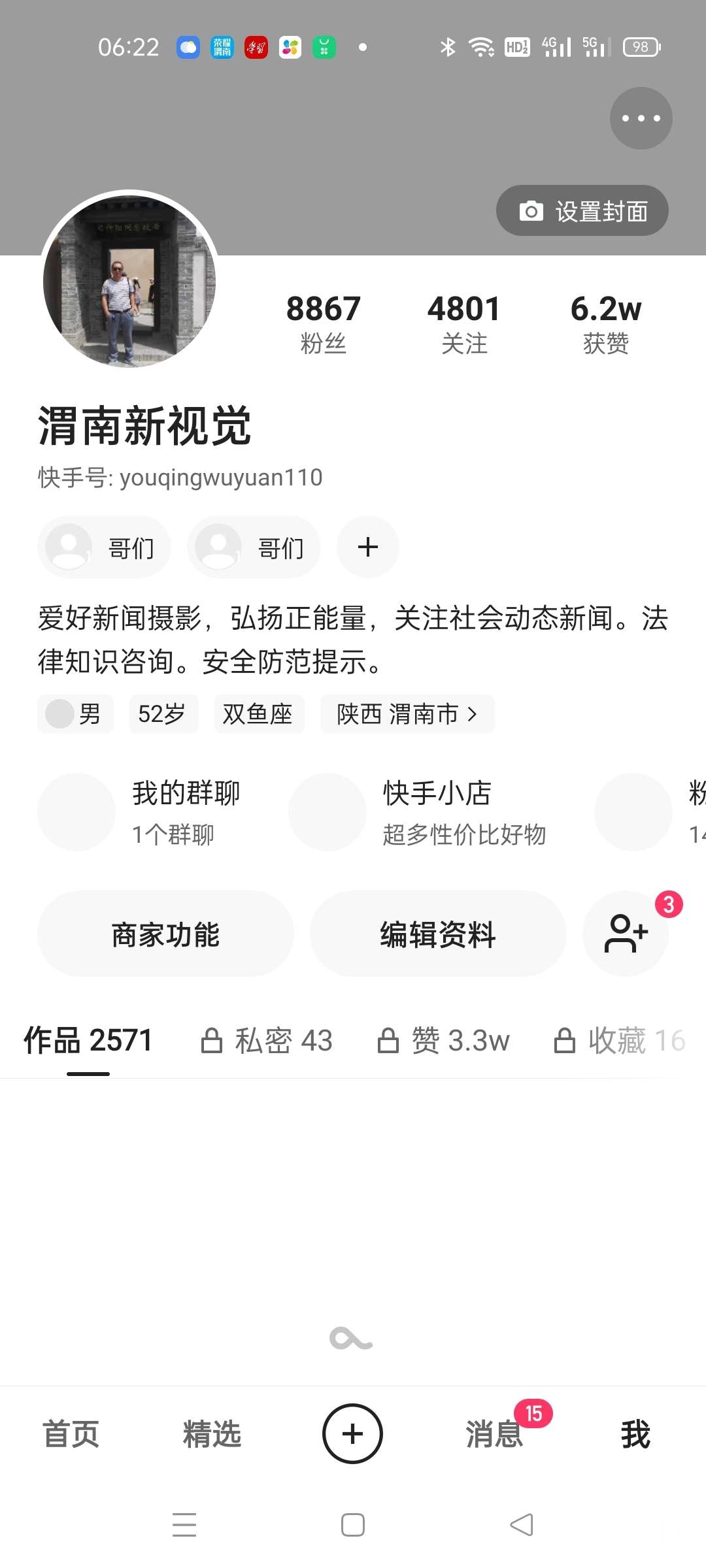
Task: Switch to the 赞 3.3w tab
Action: (x=444, y=1041)
